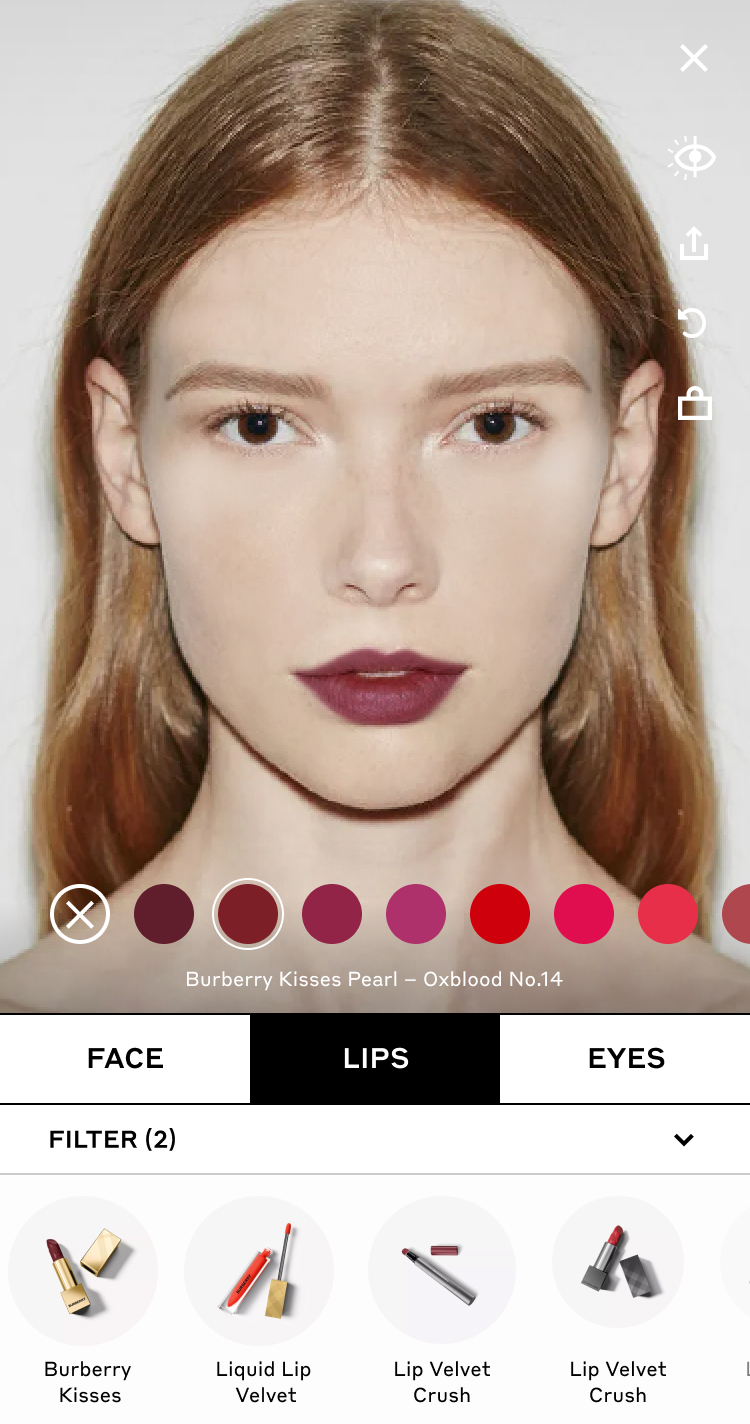Choose the magenta-pink lip shade
Screen dimensions: 750x1424
(x=416, y=914)
